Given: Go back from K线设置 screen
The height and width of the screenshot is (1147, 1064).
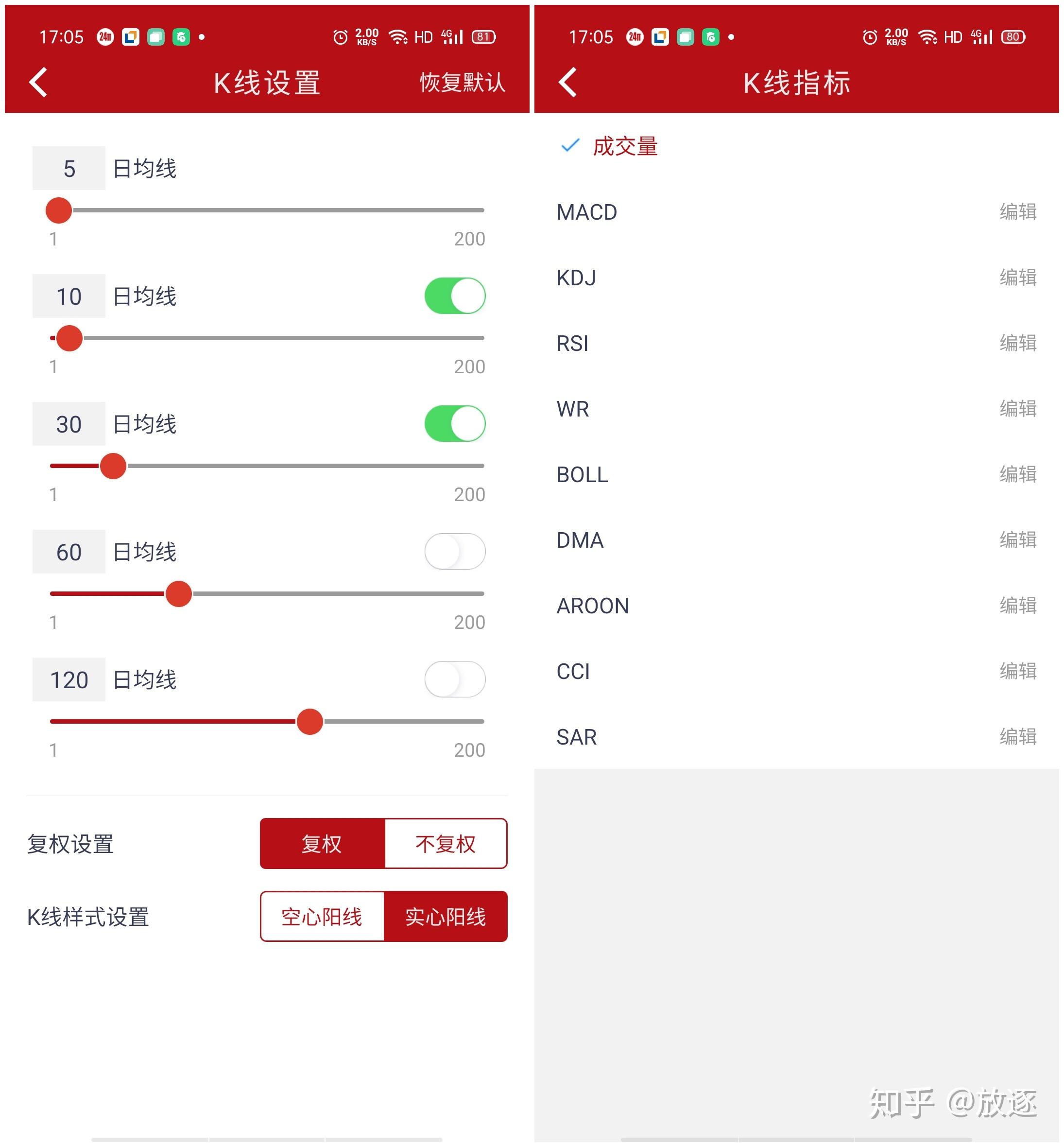Looking at the screenshot, I should pos(38,83).
